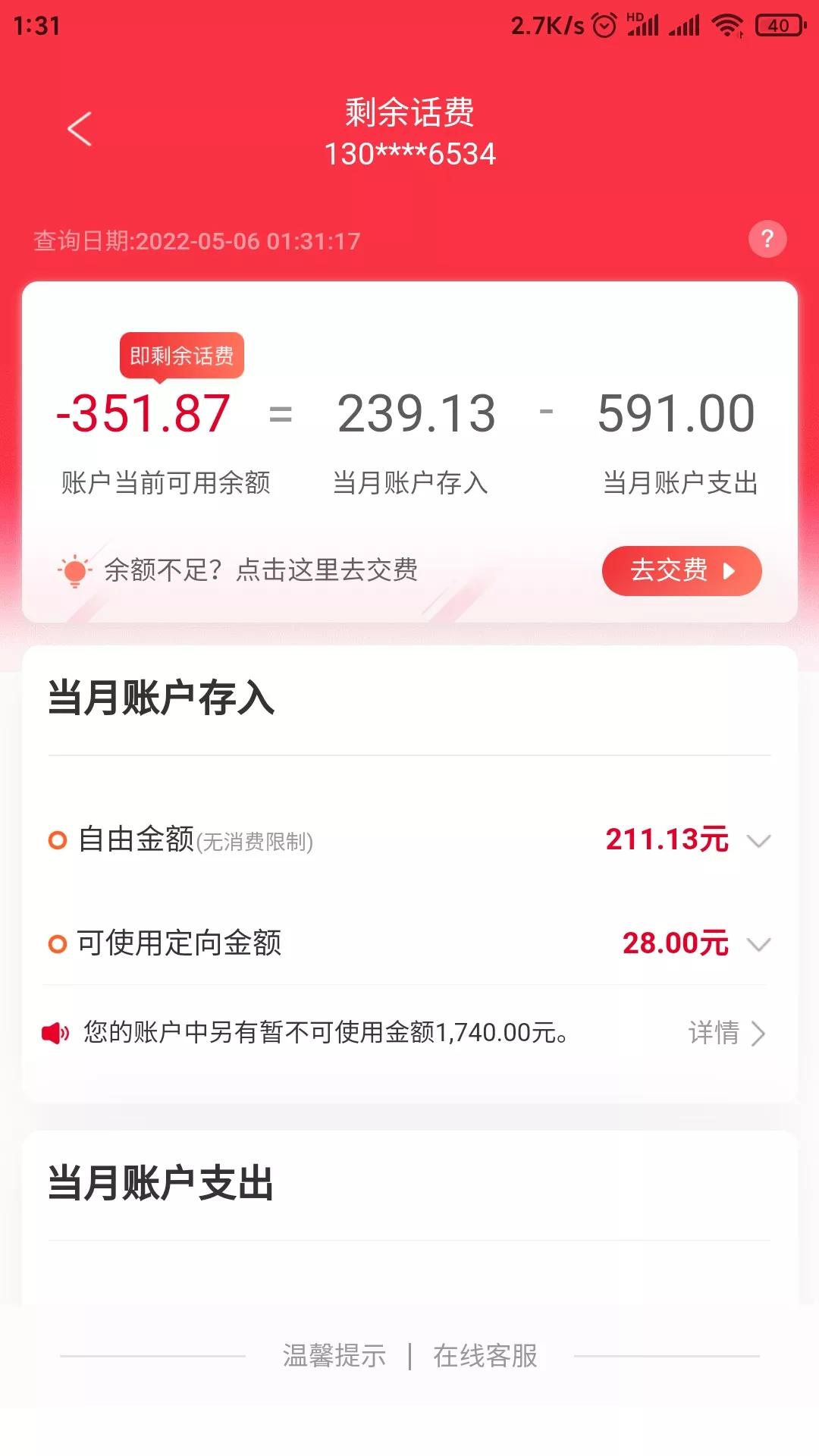The image size is (819, 1456).
Task: Tap the 即剩余话费 badge above the balance
Action: [181, 355]
